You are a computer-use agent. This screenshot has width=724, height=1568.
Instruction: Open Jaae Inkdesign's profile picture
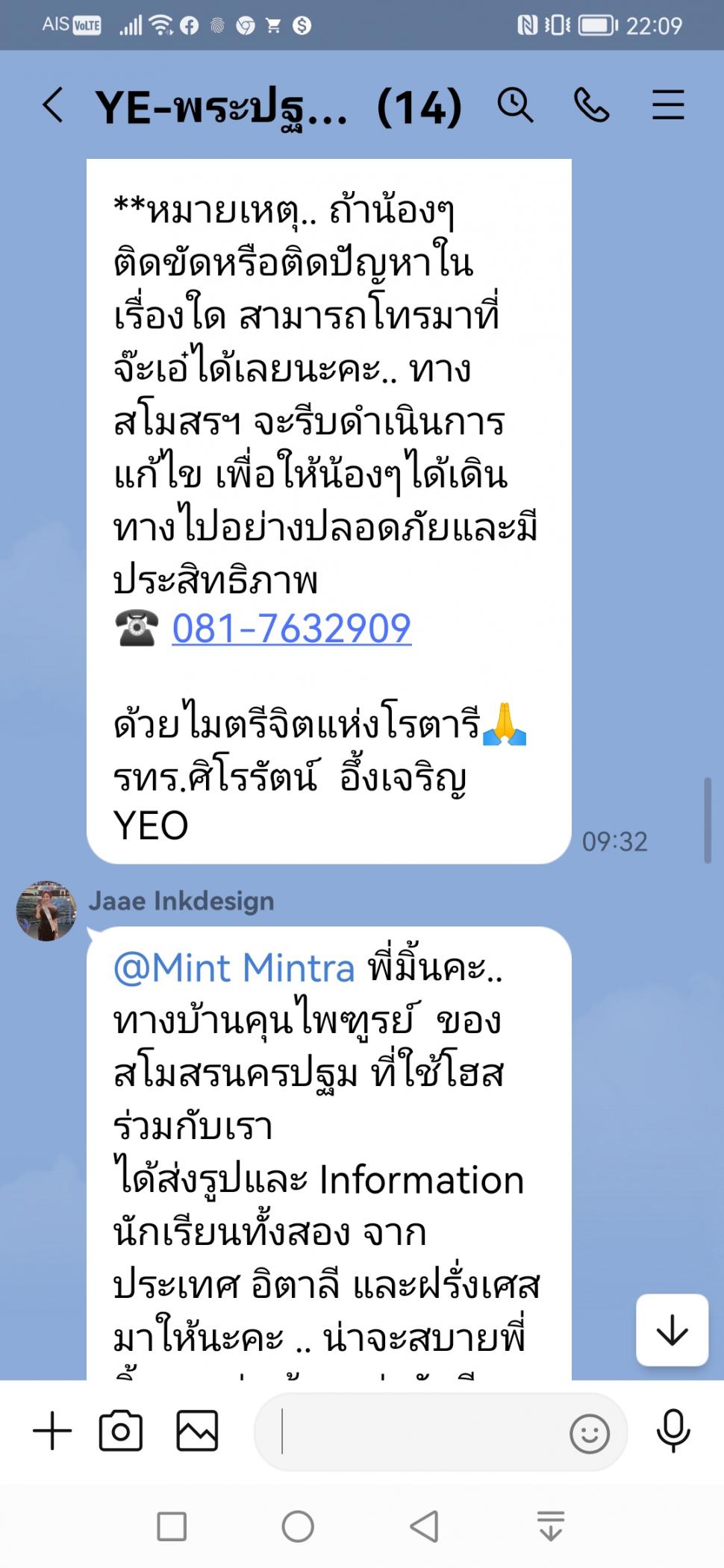pos(46,911)
